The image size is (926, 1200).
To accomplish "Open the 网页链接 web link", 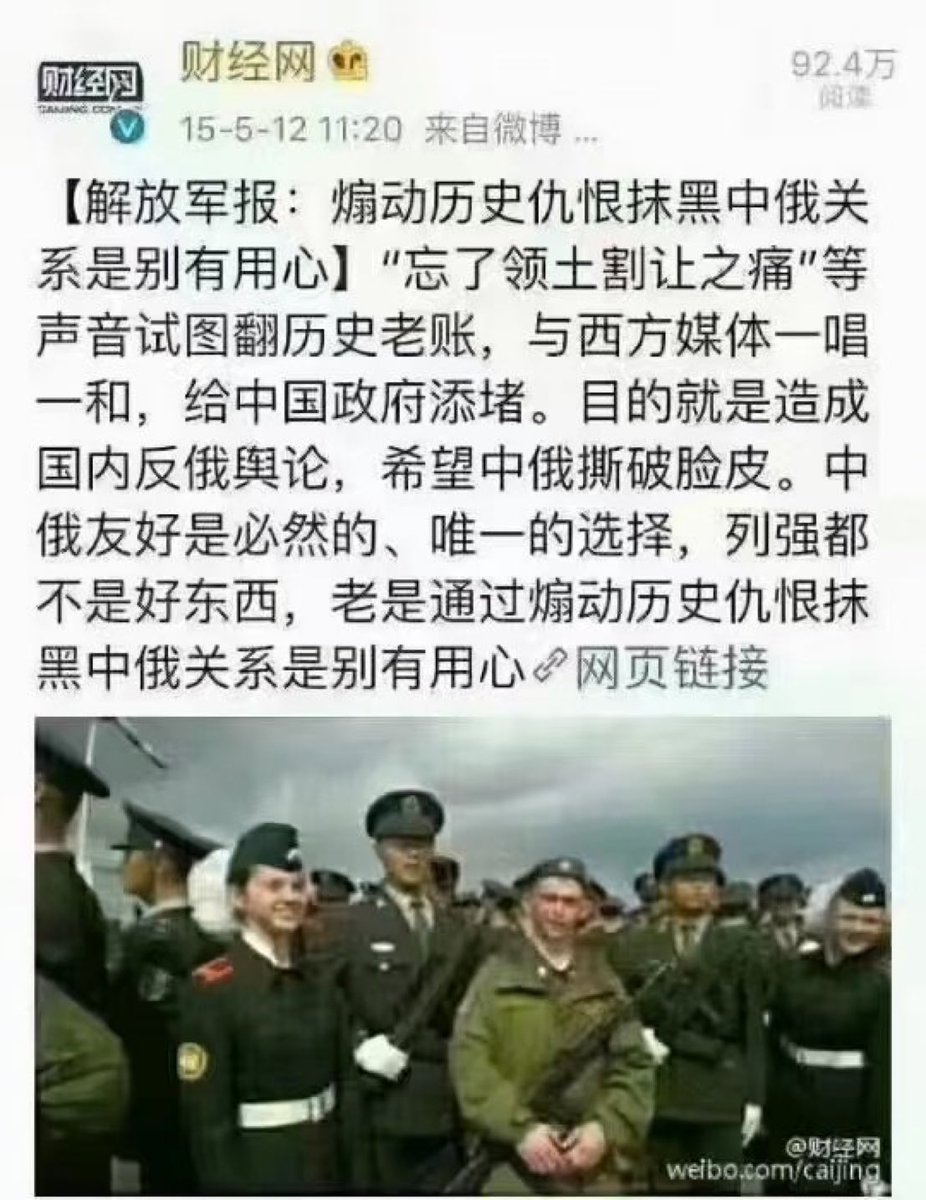I will [670, 670].
